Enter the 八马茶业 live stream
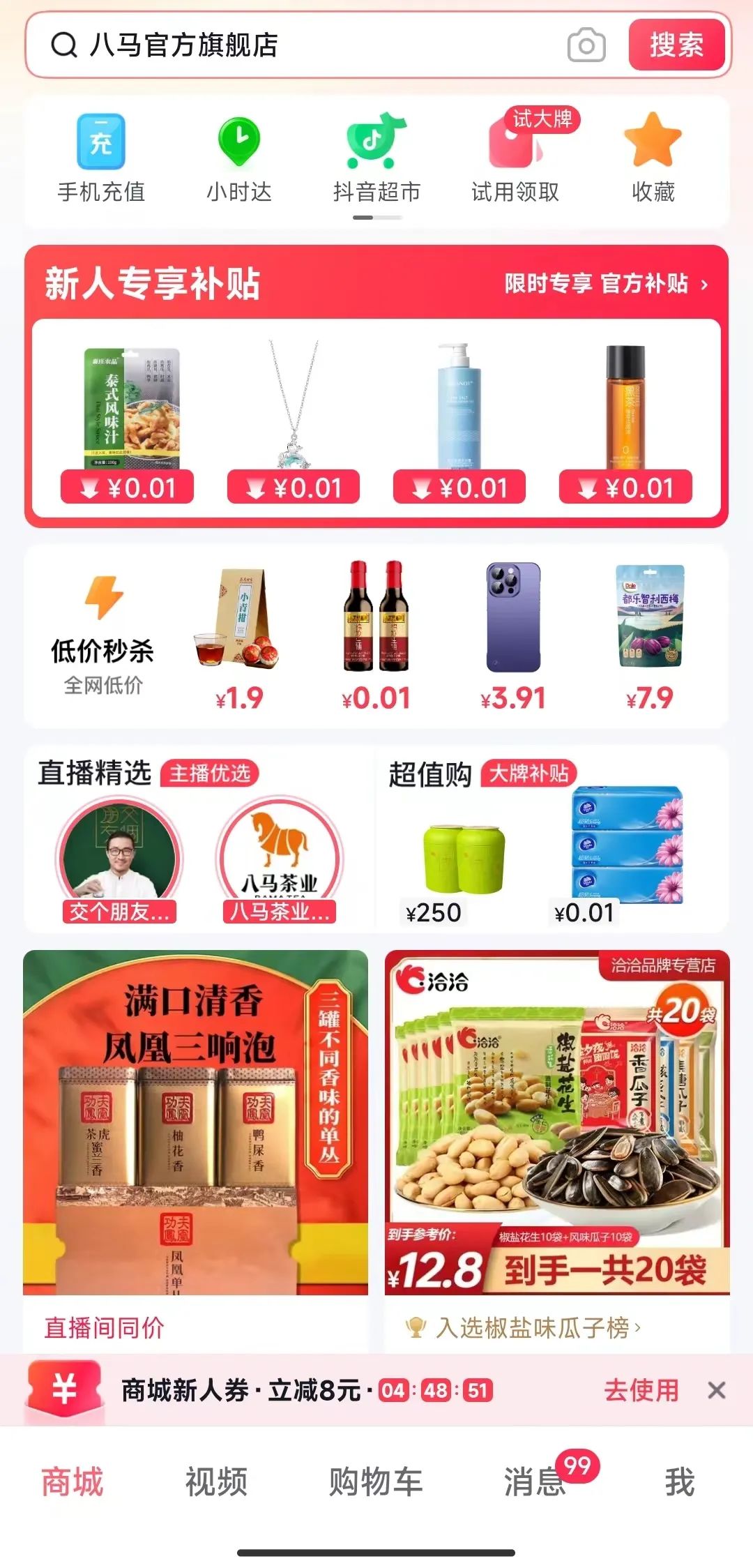This screenshot has width=753, height=1568. point(280,859)
